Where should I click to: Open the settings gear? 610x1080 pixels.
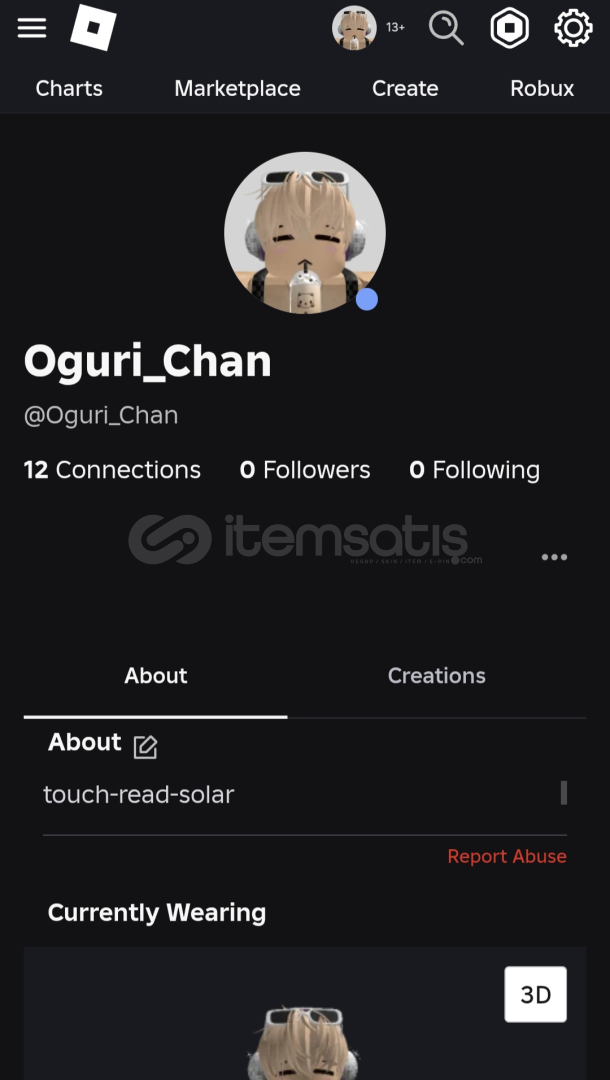573,28
